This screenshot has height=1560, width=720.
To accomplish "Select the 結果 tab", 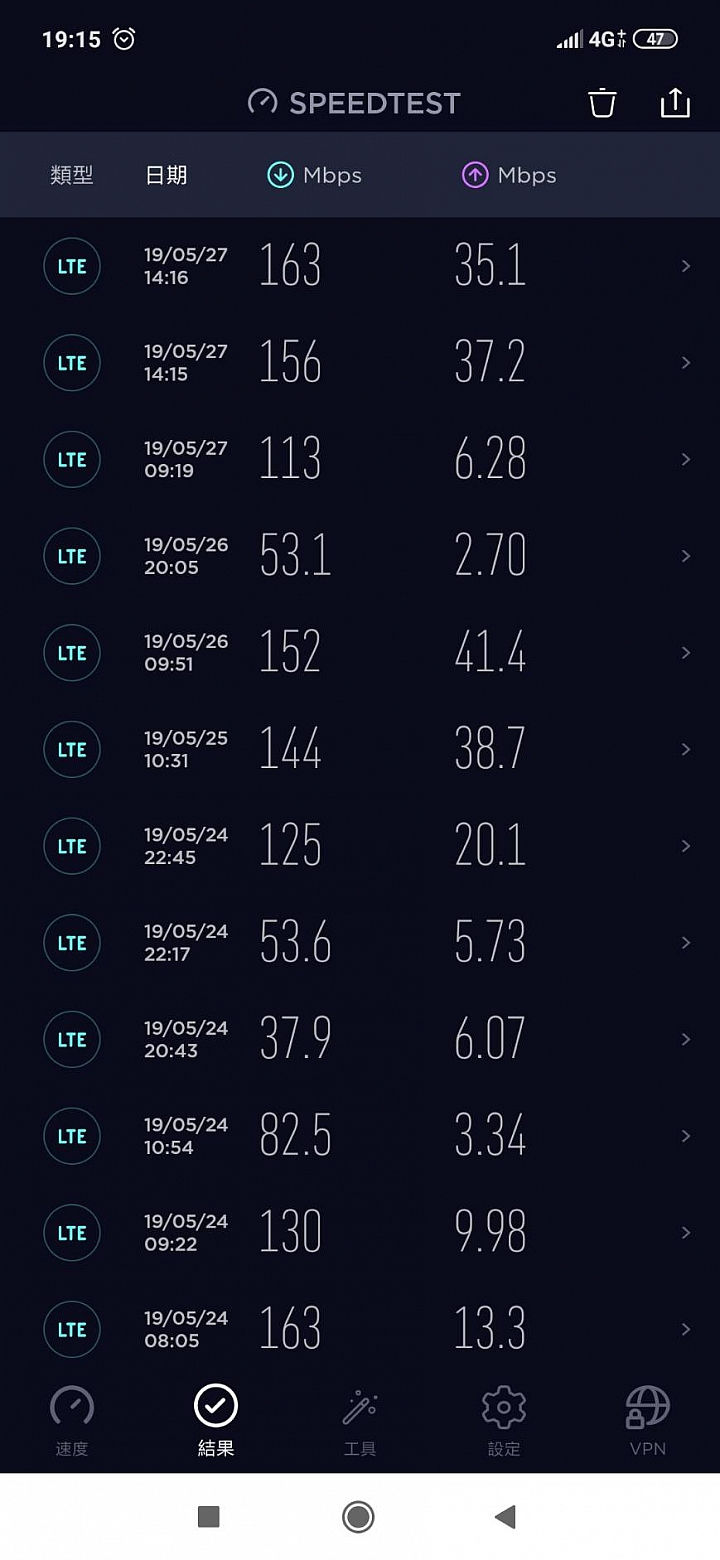I will [216, 1420].
